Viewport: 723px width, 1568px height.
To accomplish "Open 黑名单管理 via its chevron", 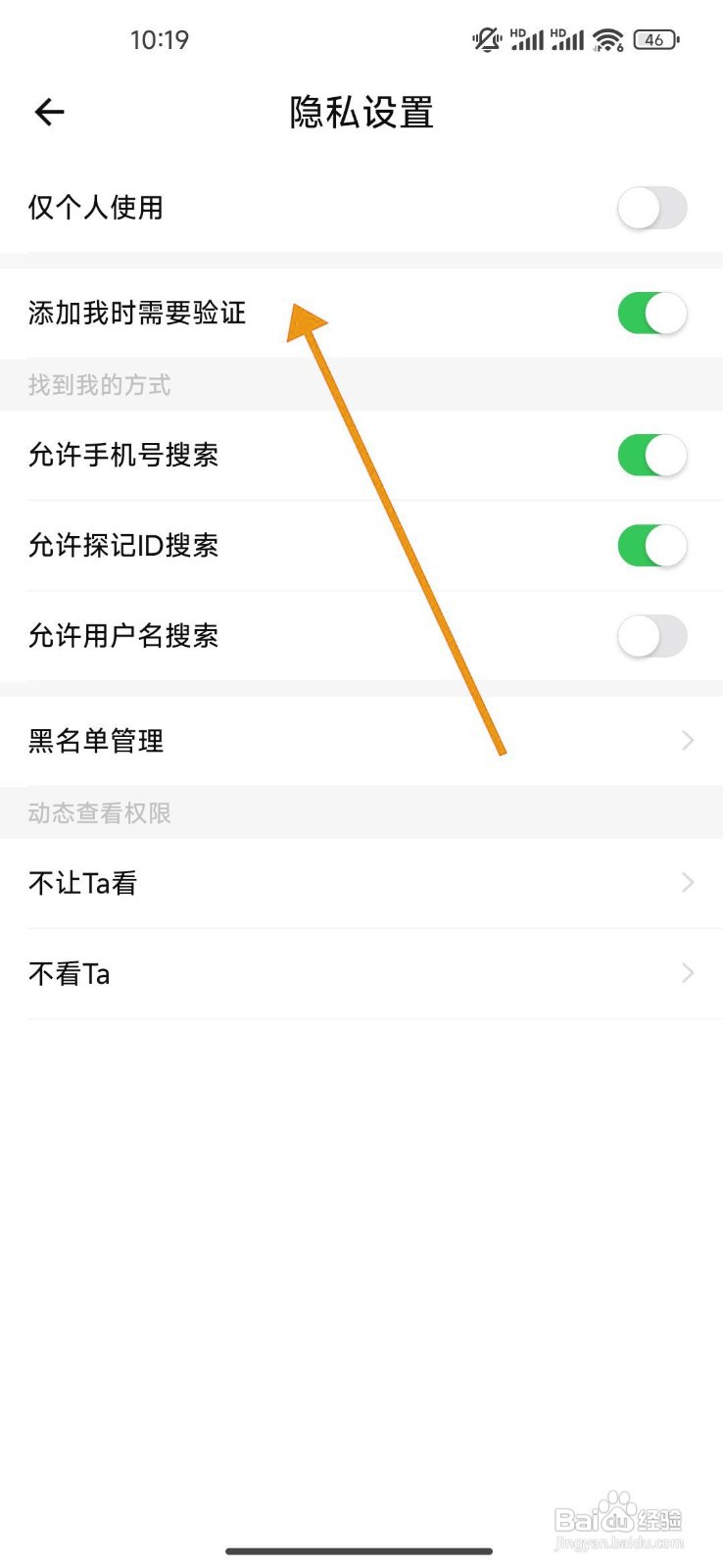I will click(686, 740).
